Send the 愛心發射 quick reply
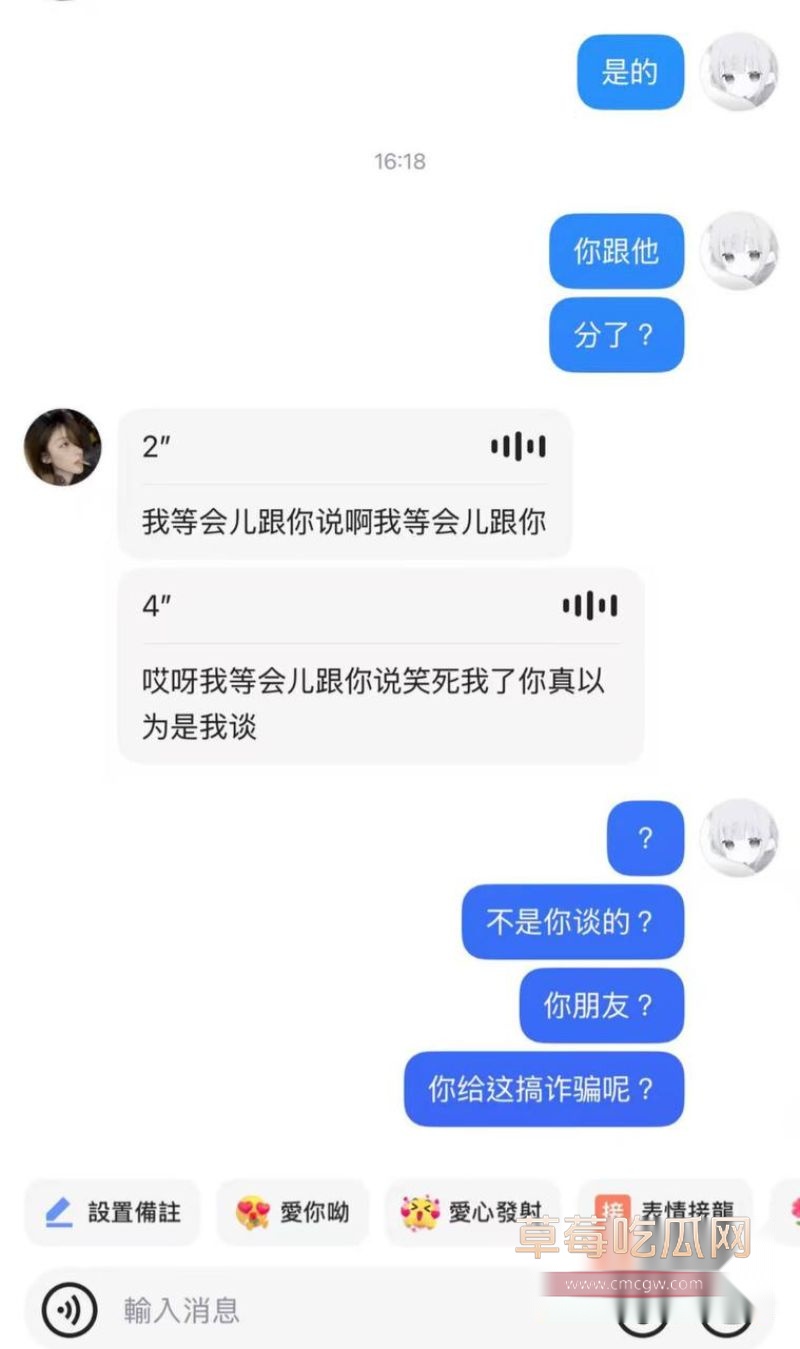The width and height of the screenshot is (800, 1349). (x=474, y=1212)
